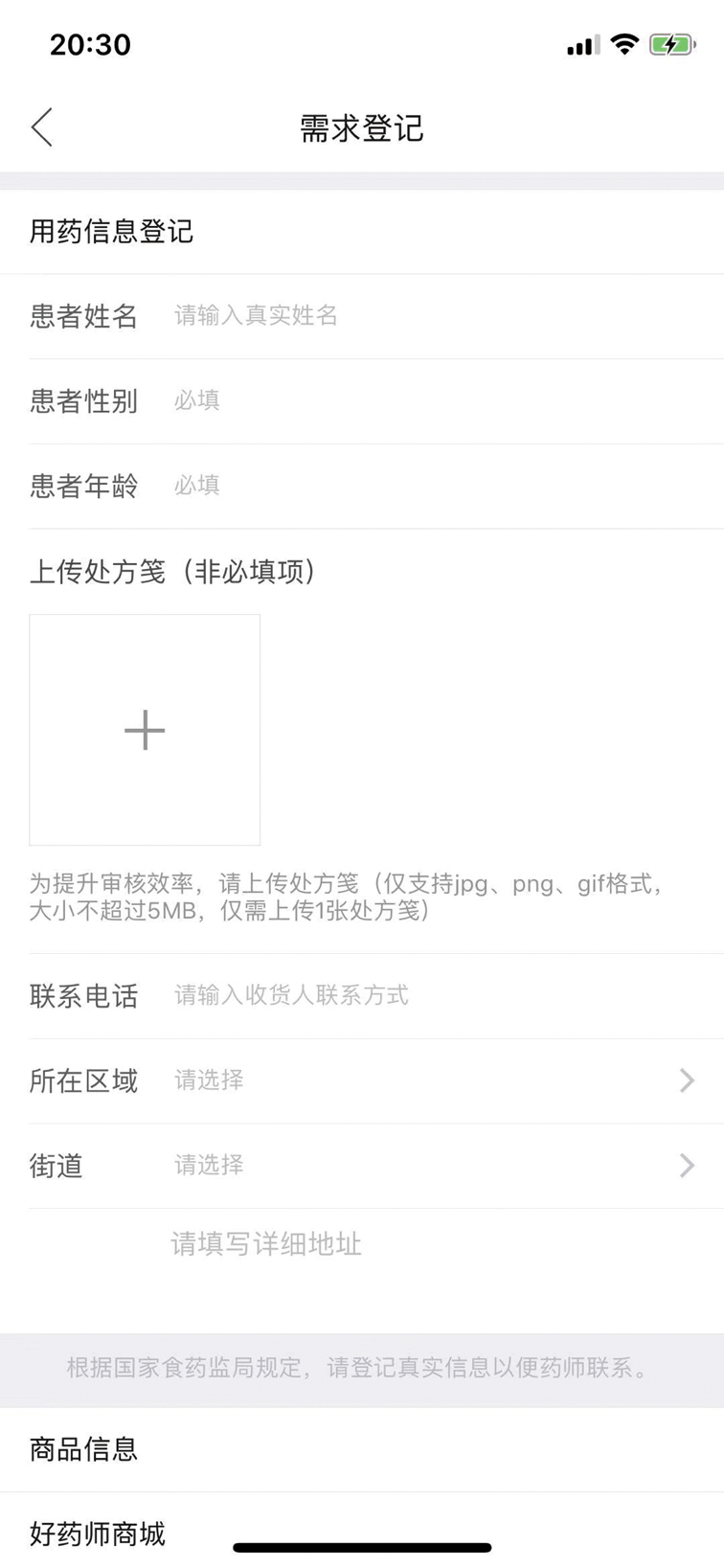Tap the 好药师商城 store label
The width and height of the screenshot is (724, 1568).
(x=97, y=1534)
